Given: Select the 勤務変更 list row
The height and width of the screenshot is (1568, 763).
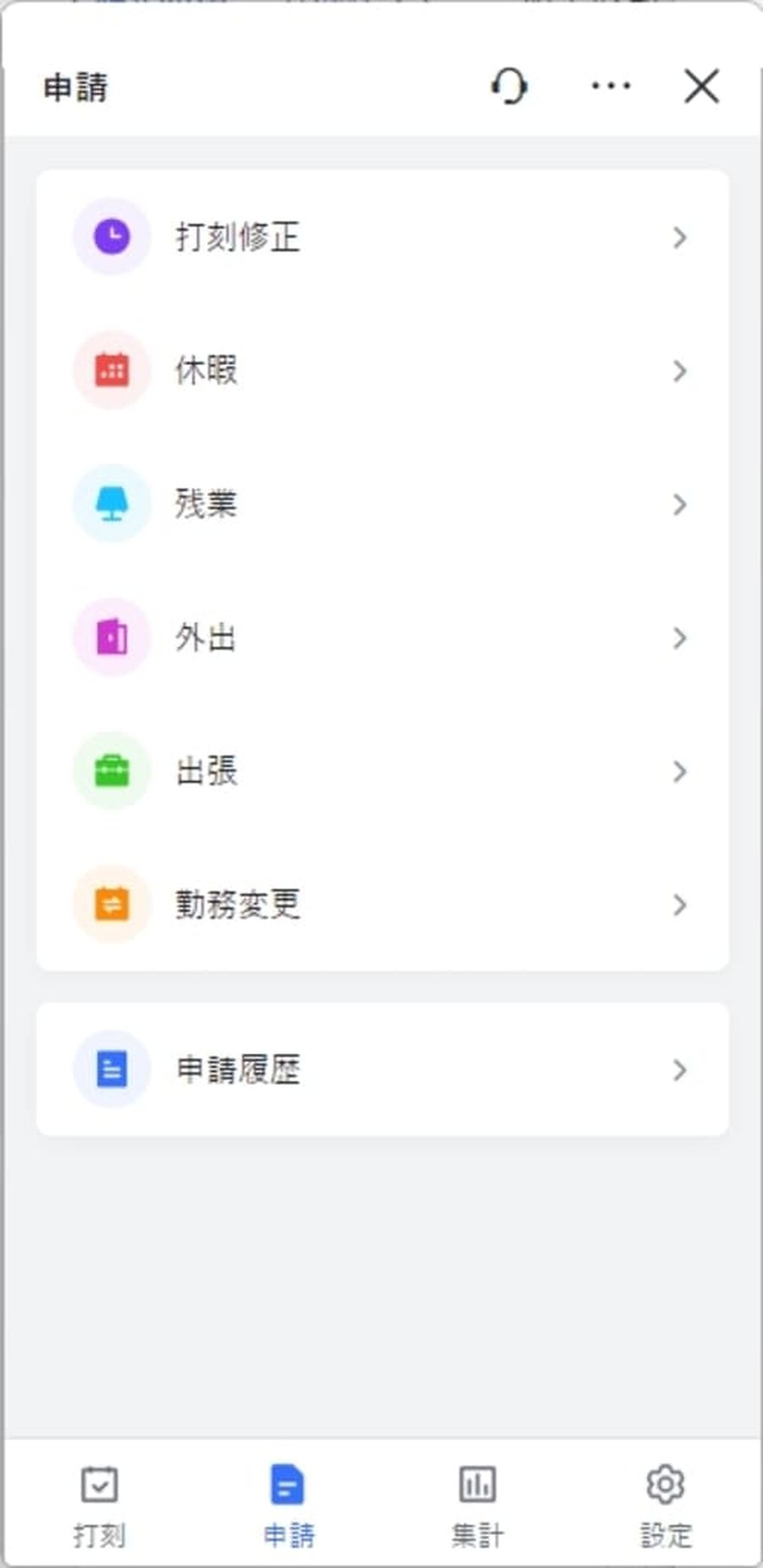Looking at the screenshot, I should pos(381,904).
